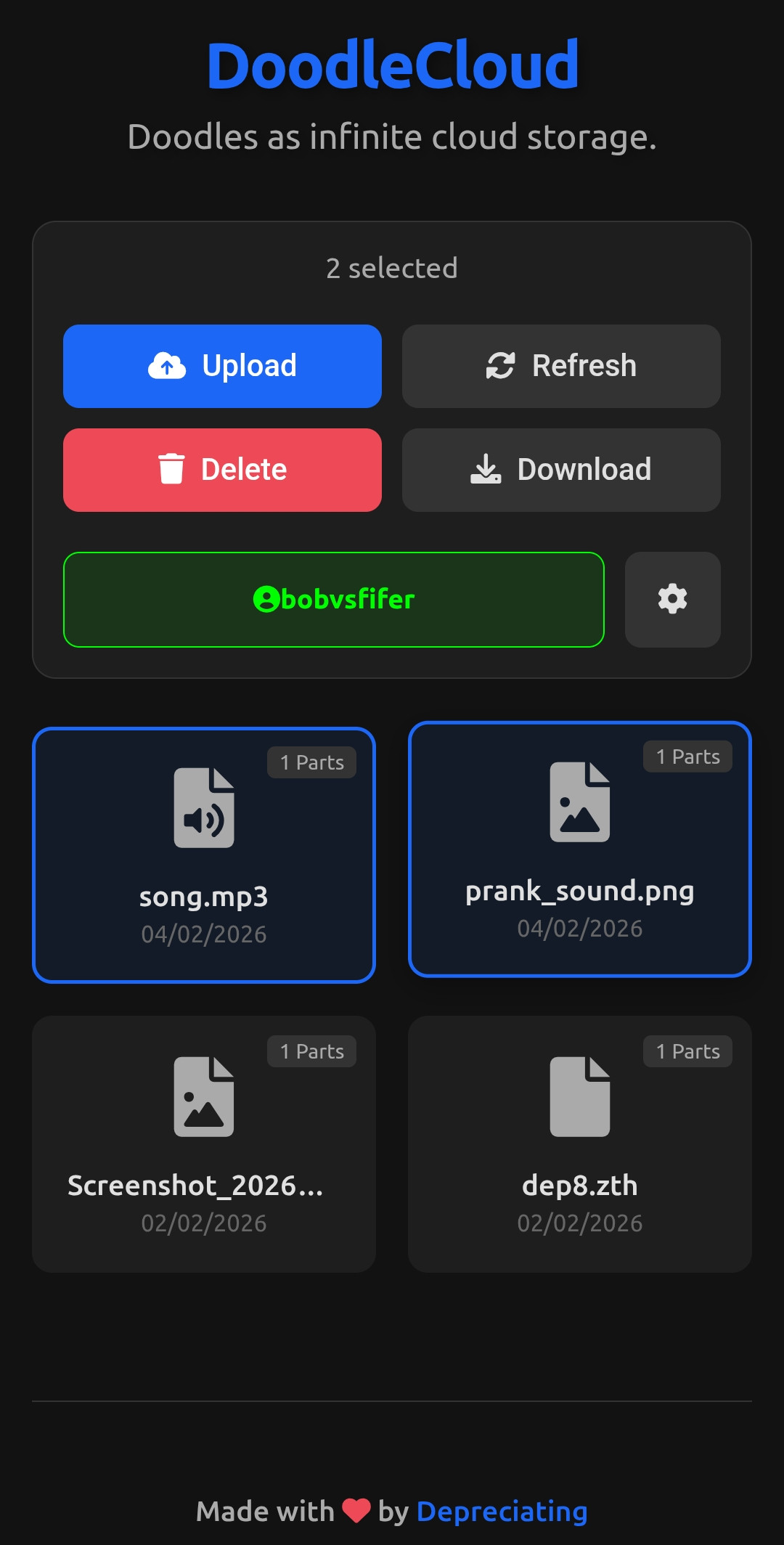Select the Screenshot_2026 file card

click(x=204, y=1142)
